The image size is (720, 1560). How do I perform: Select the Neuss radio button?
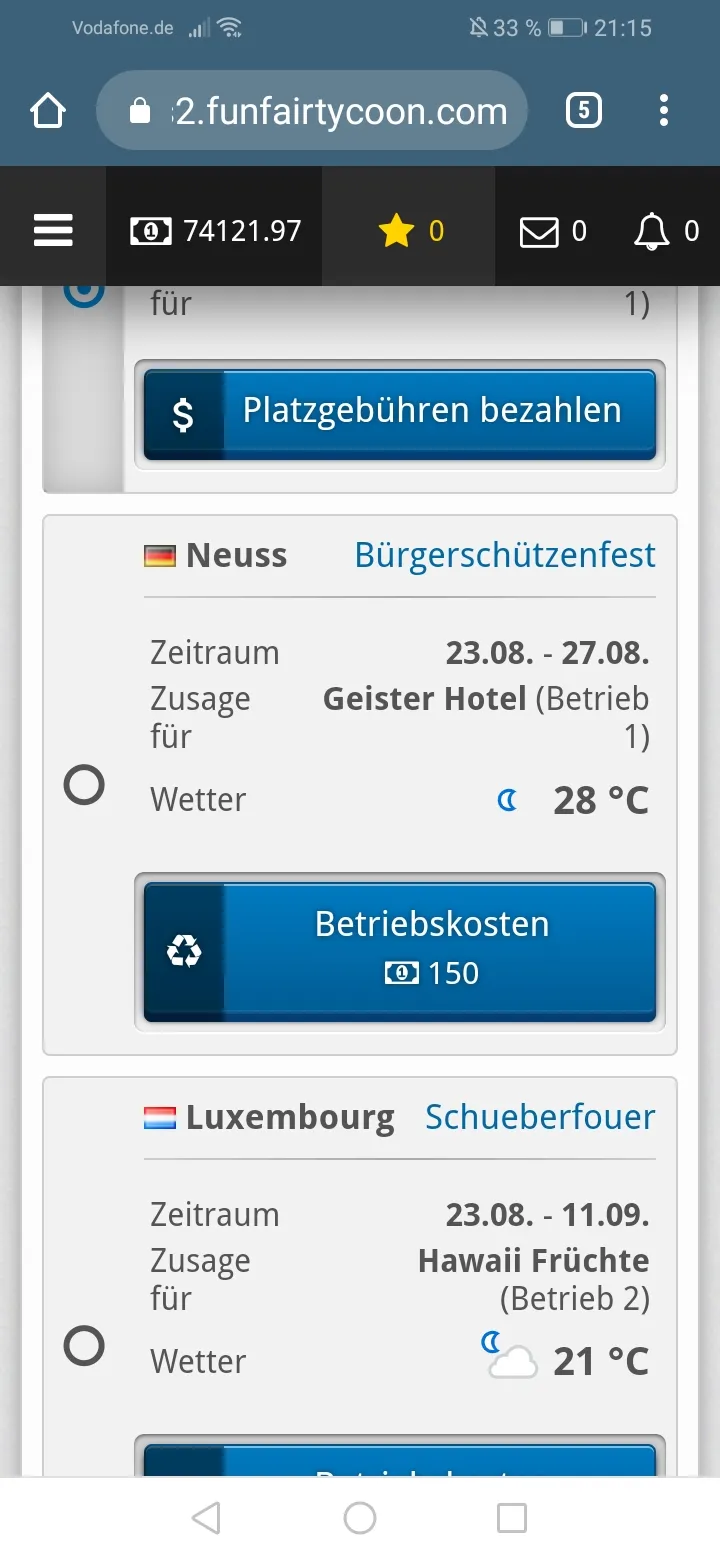(x=84, y=785)
